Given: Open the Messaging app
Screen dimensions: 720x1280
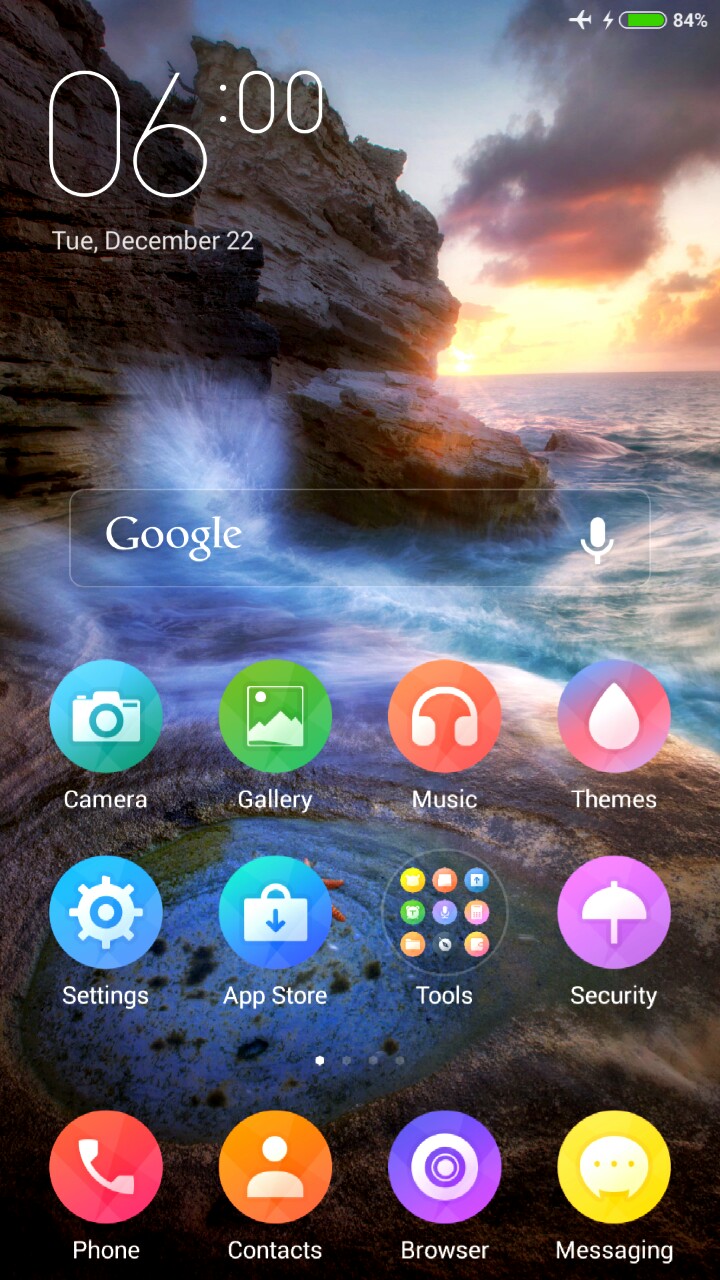Looking at the screenshot, I should [x=614, y=1166].
